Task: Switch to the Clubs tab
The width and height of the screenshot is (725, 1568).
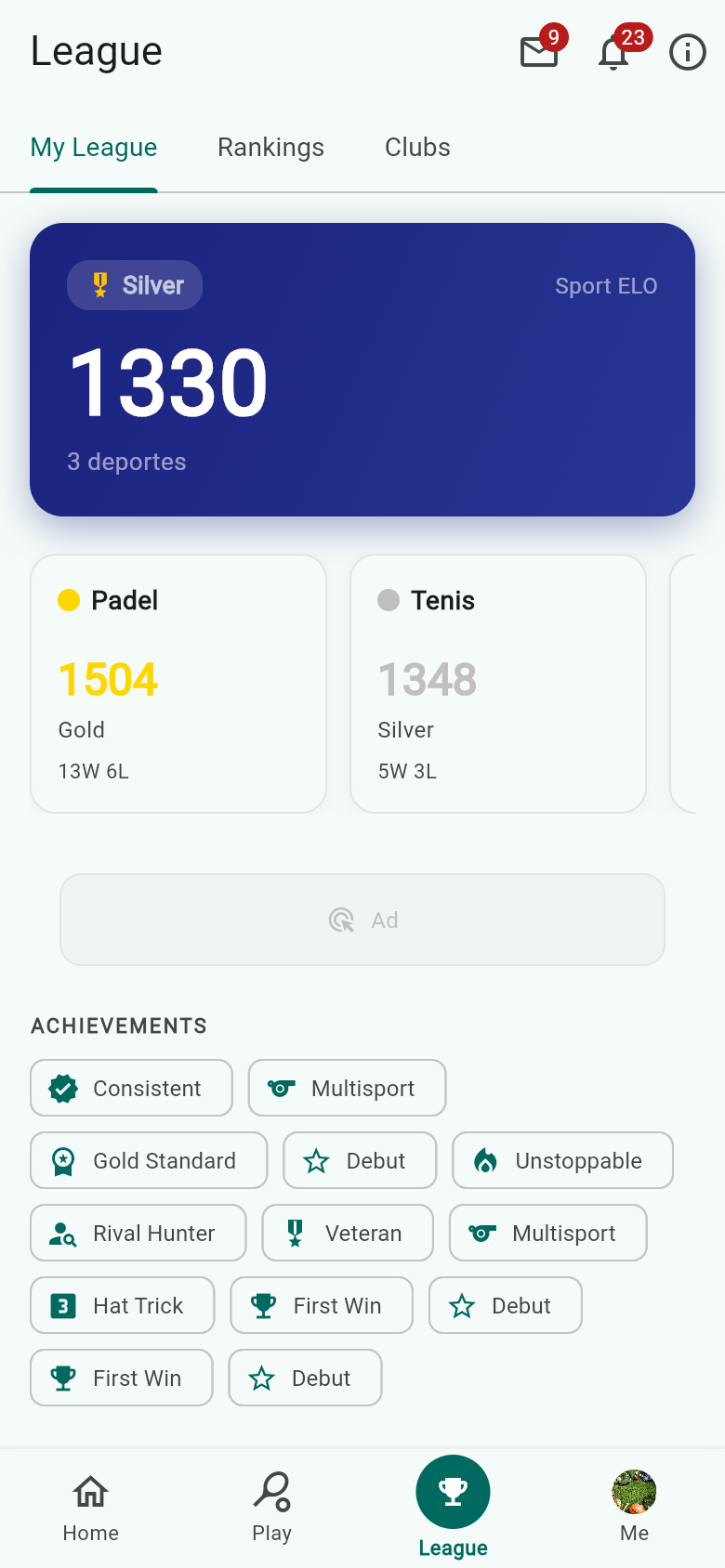Action: click(417, 148)
